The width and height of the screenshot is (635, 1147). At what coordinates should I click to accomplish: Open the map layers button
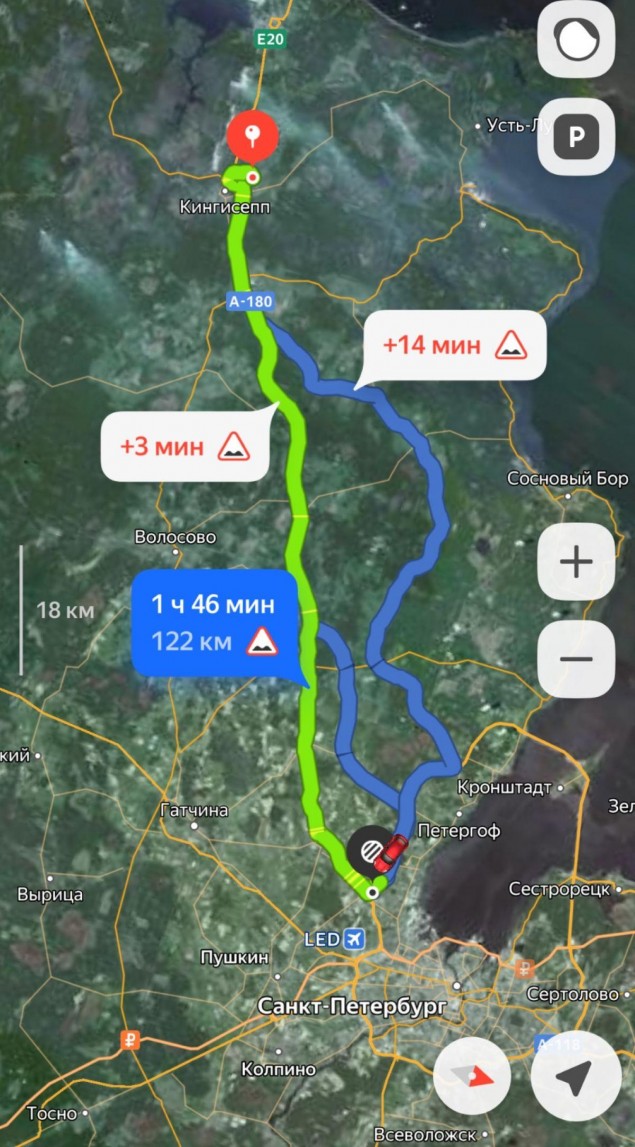(x=576, y=40)
